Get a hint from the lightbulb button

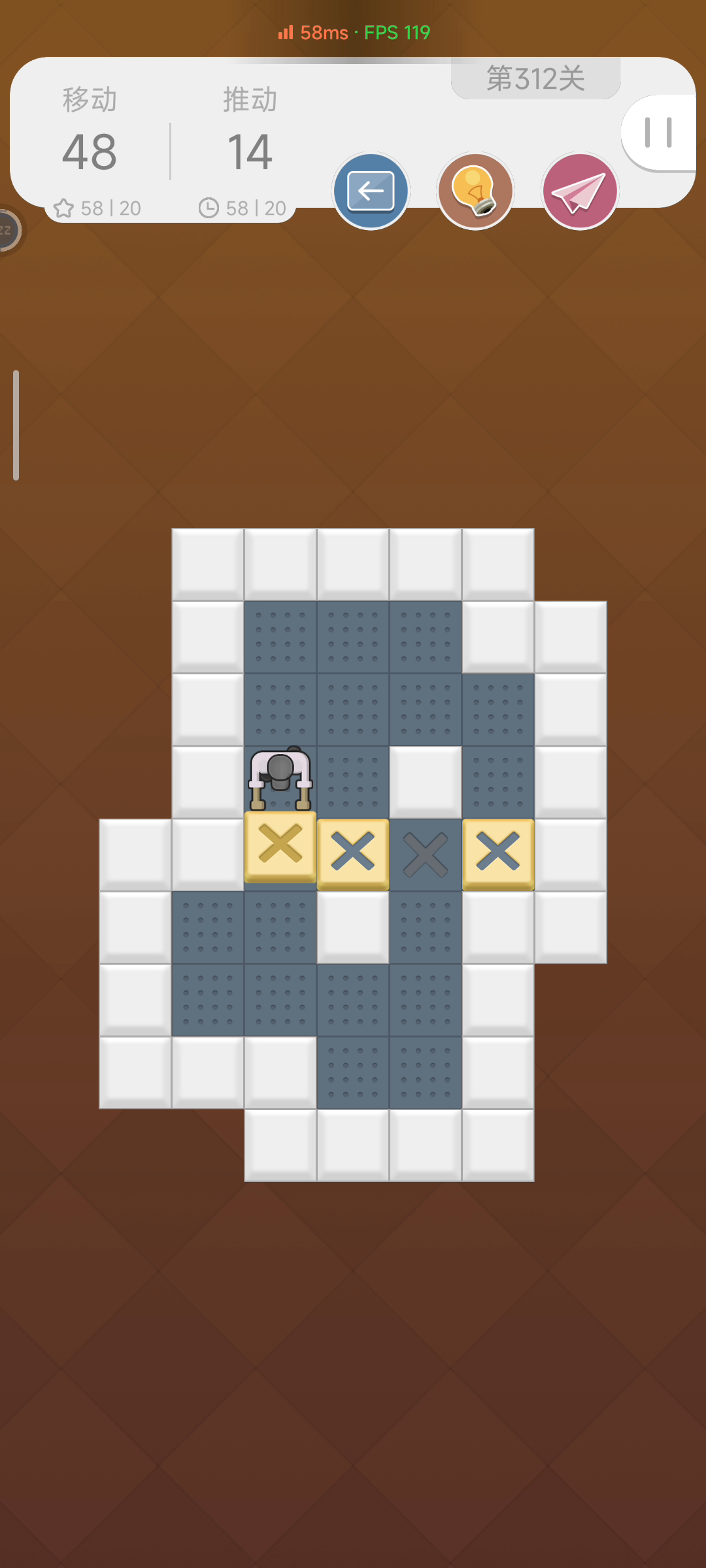[x=475, y=191]
